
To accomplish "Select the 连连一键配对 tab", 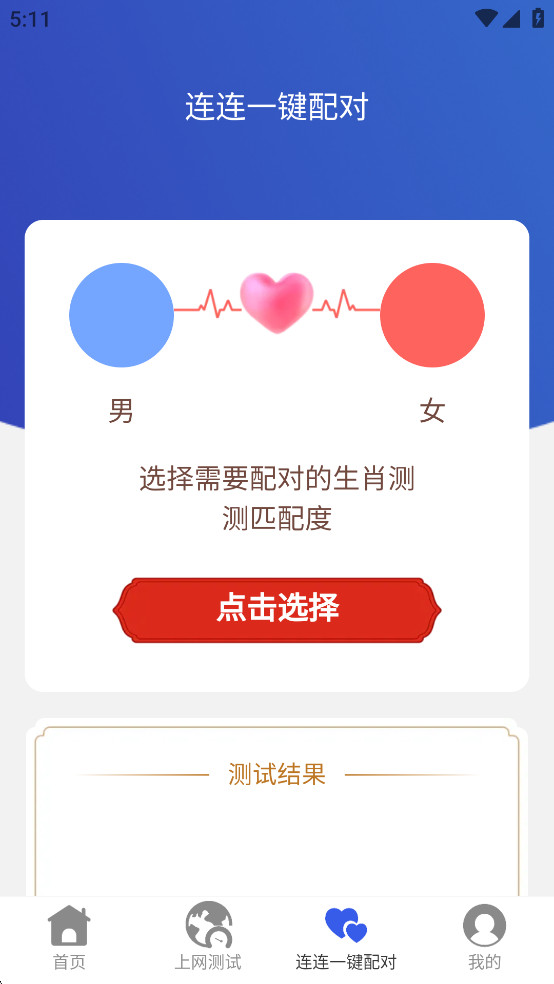I will (346, 938).
